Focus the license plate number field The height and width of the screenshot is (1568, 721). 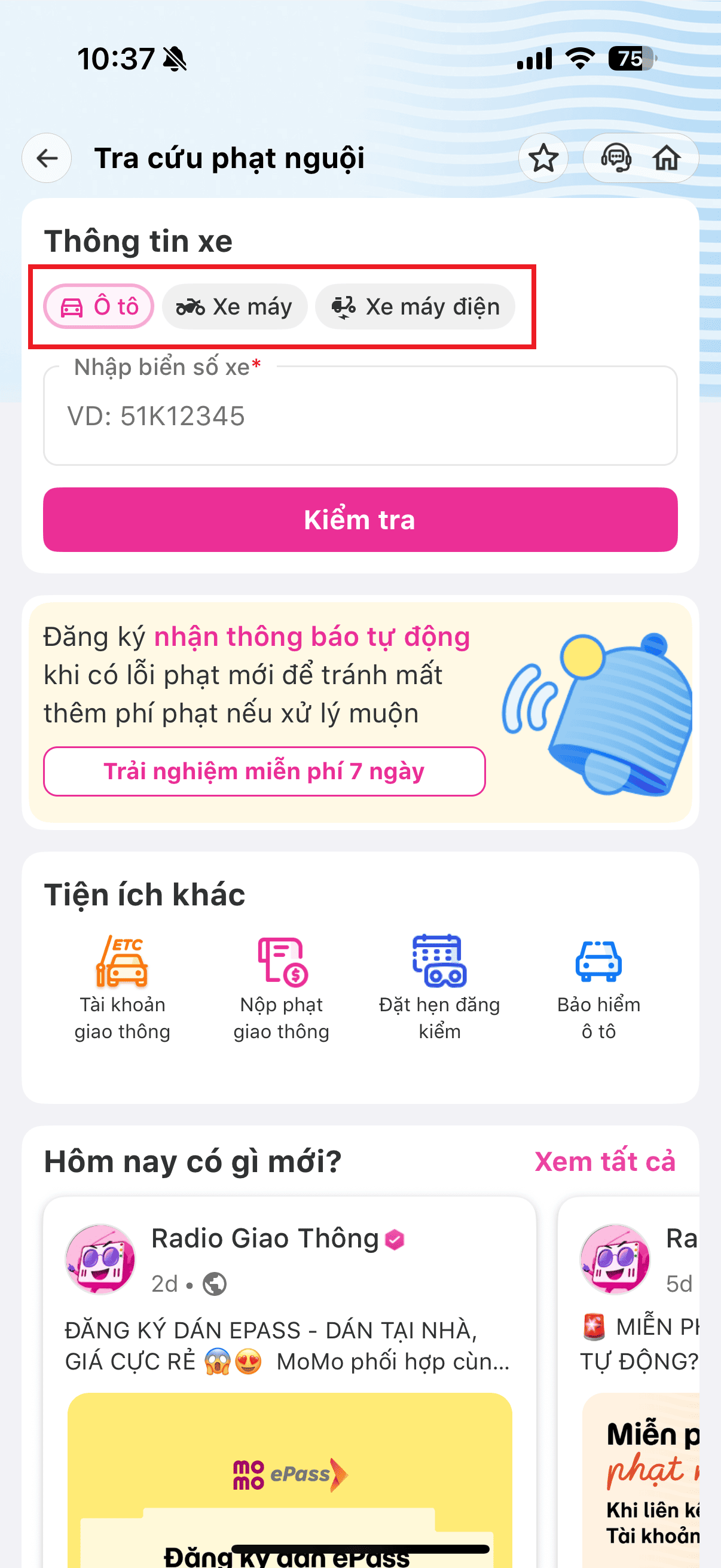(360, 416)
